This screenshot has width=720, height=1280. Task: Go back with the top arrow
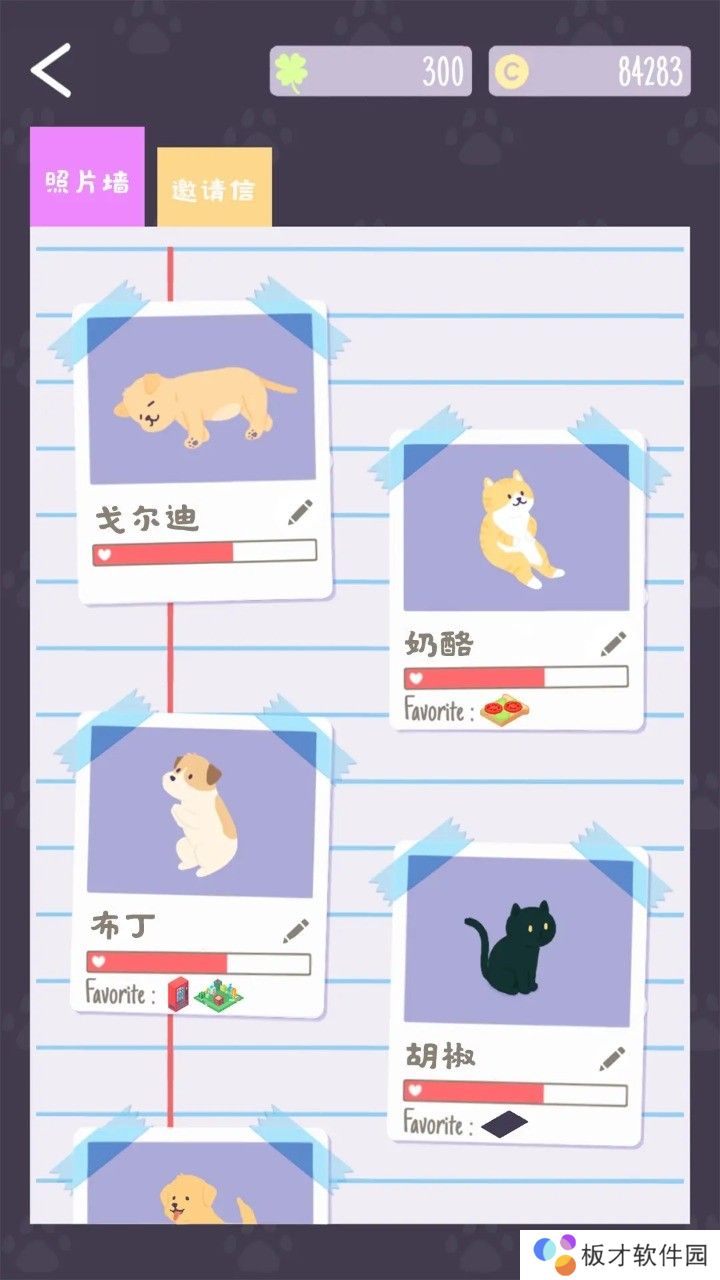[x=51, y=70]
